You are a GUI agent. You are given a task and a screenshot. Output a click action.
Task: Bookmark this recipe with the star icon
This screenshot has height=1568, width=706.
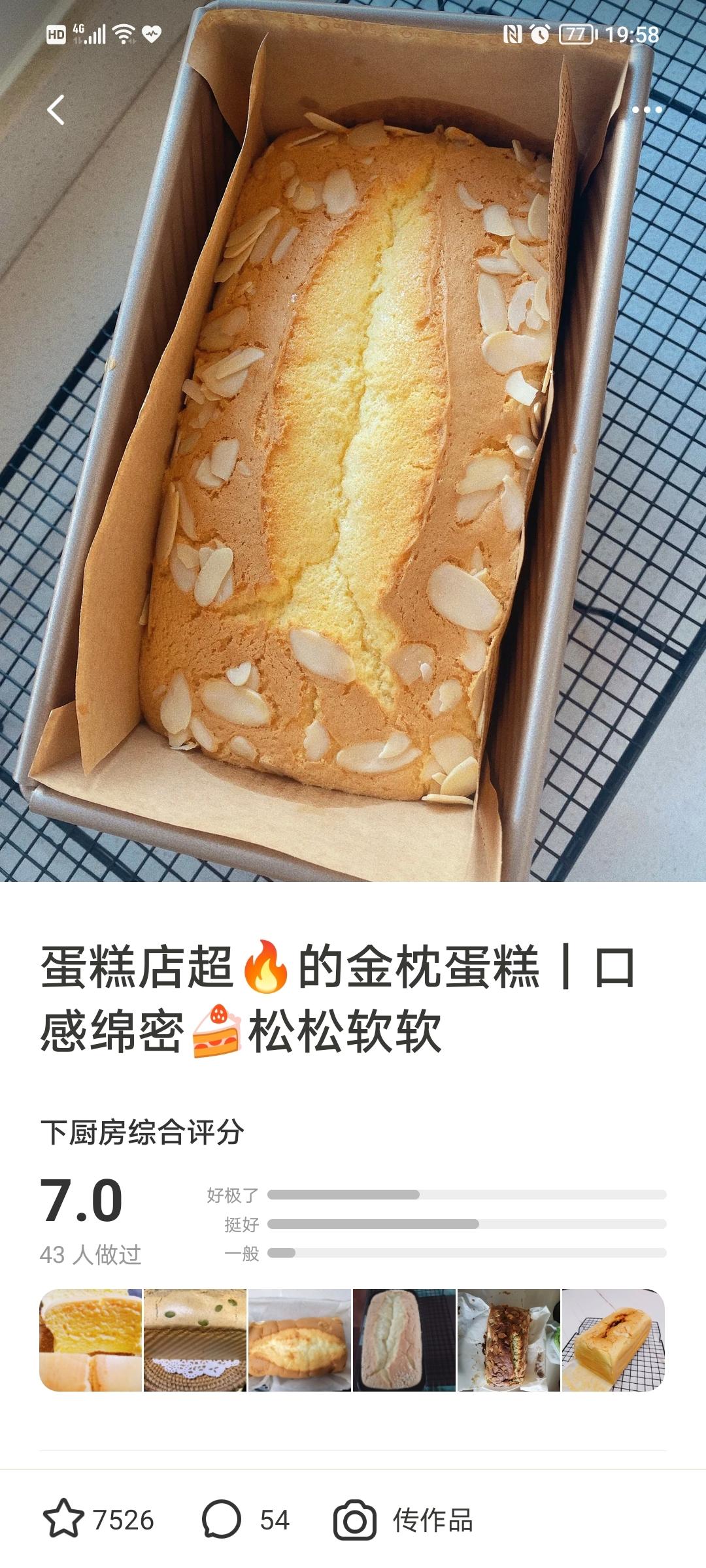point(63,1520)
